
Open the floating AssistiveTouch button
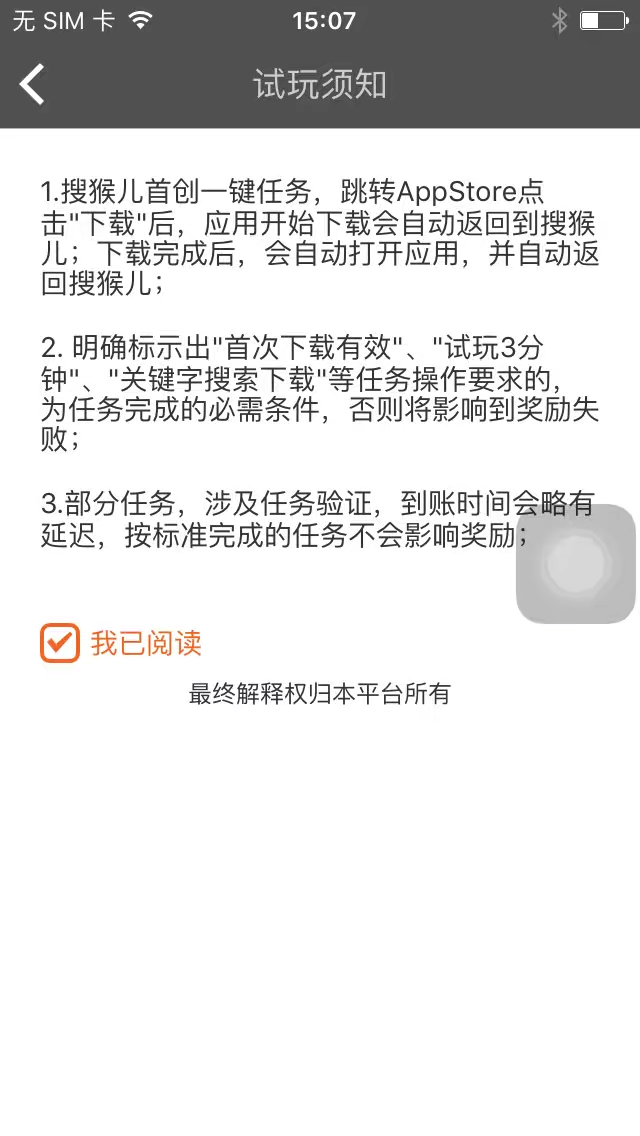[x=575, y=564]
